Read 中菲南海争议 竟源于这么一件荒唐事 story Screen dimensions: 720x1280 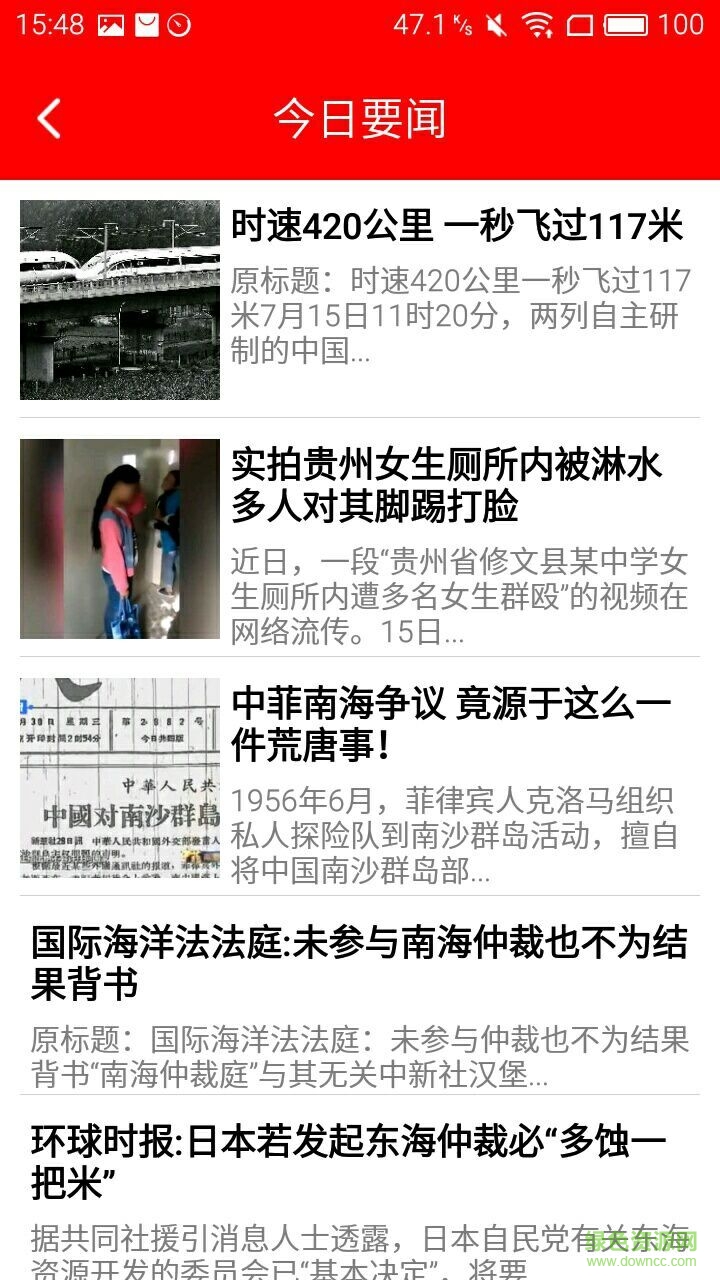click(450, 725)
